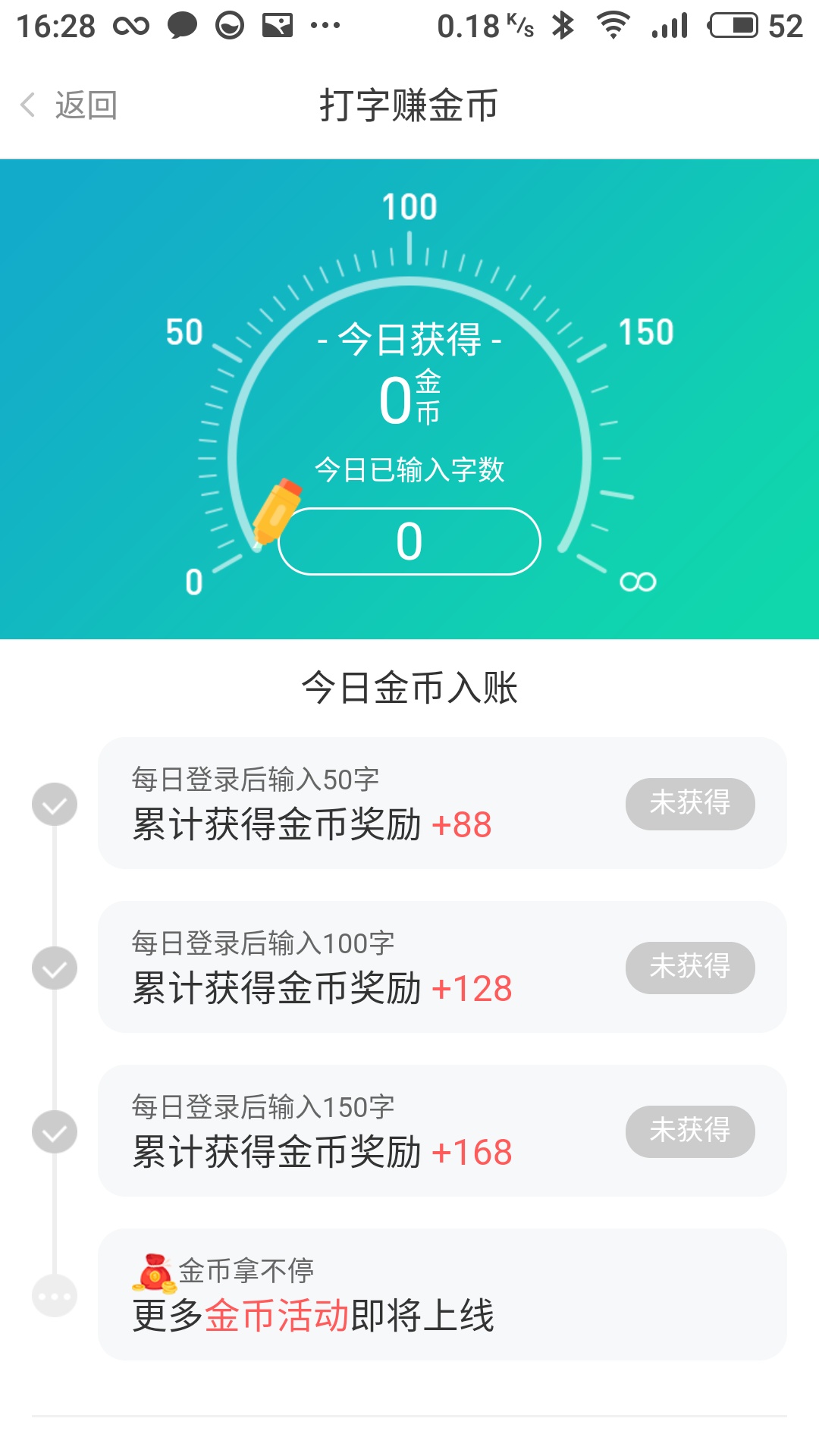
Task: Tap 未获得 for the +128 coin reward
Action: click(689, 967)
